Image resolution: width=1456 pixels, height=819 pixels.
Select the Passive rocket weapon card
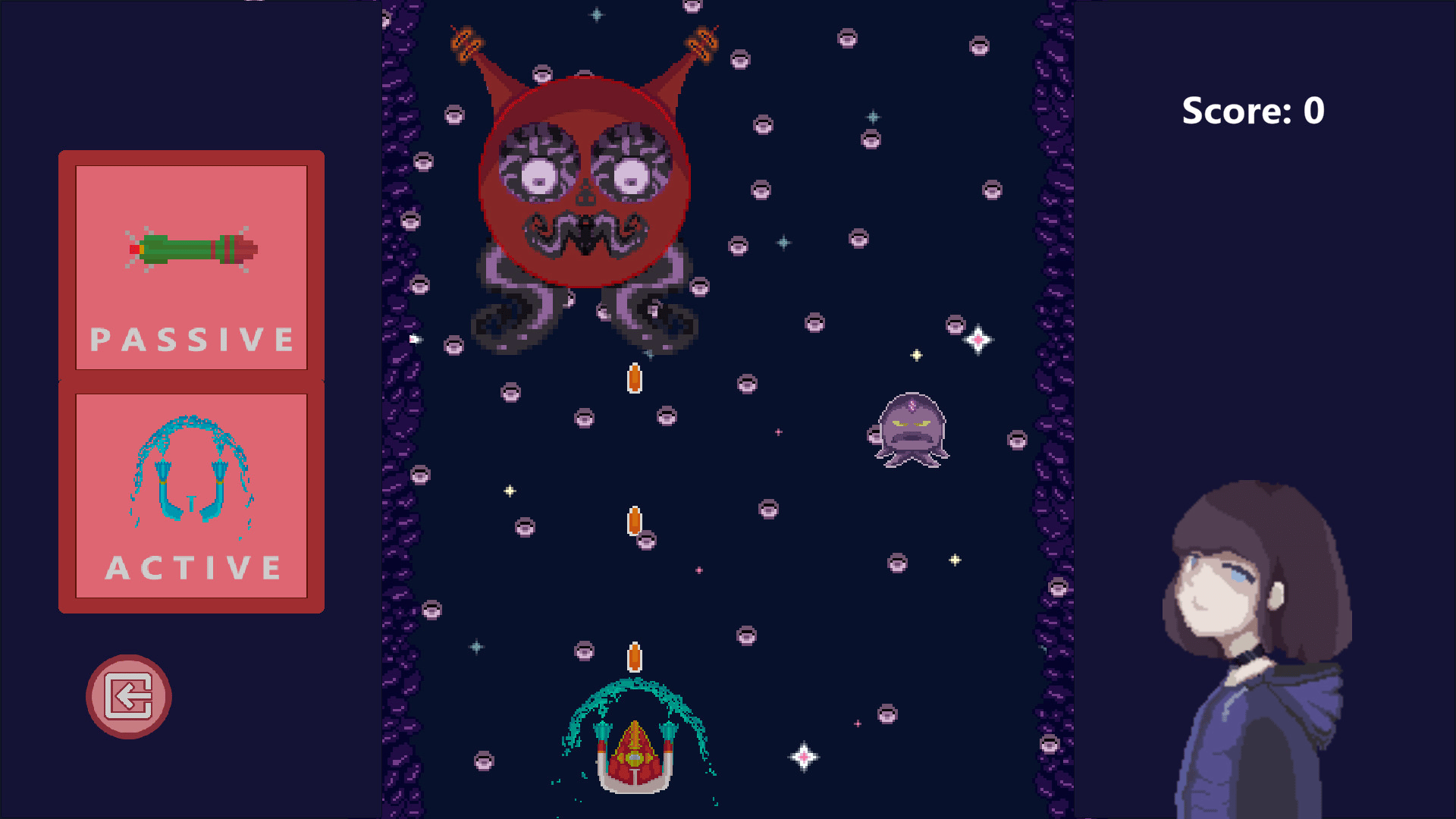coord(191,267)
